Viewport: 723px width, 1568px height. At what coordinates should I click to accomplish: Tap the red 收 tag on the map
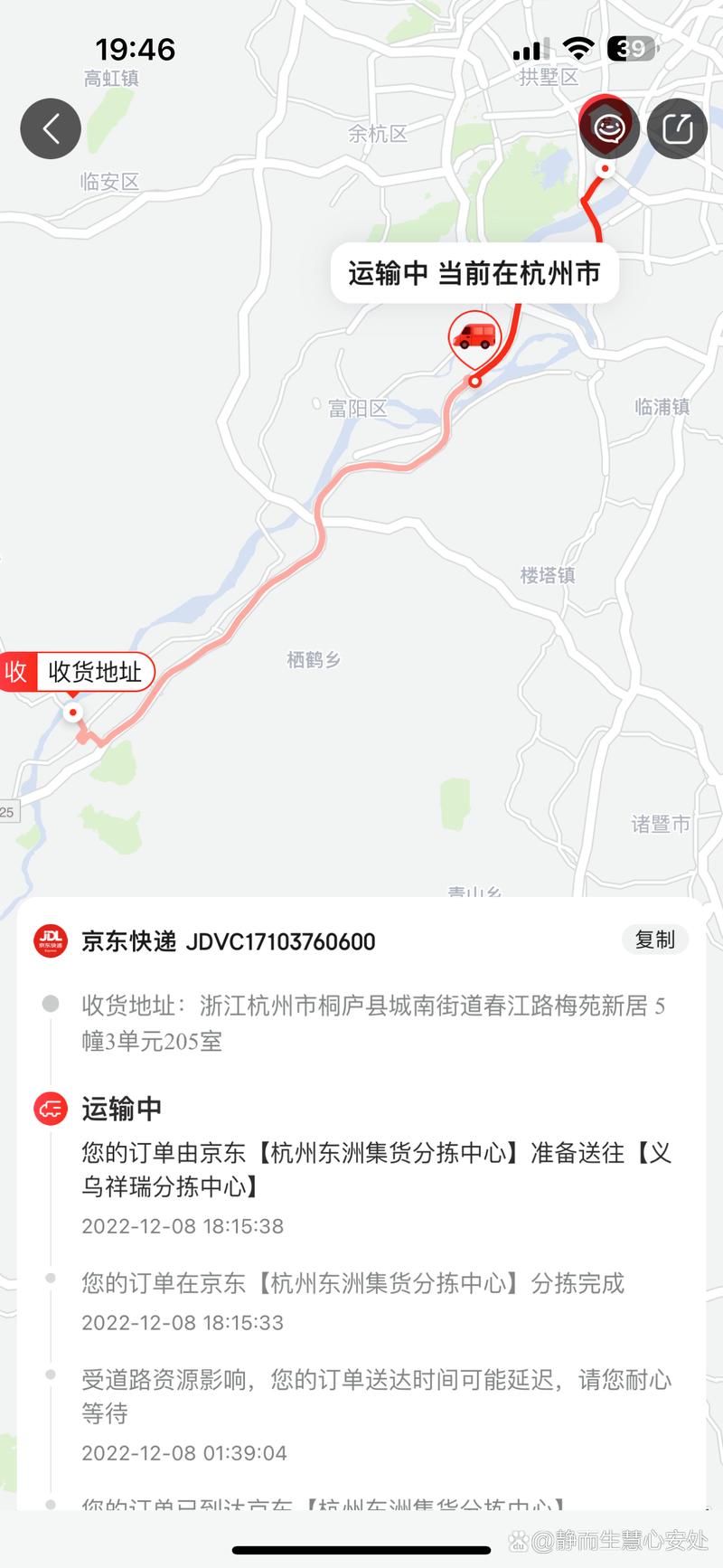tap(14, 672)
